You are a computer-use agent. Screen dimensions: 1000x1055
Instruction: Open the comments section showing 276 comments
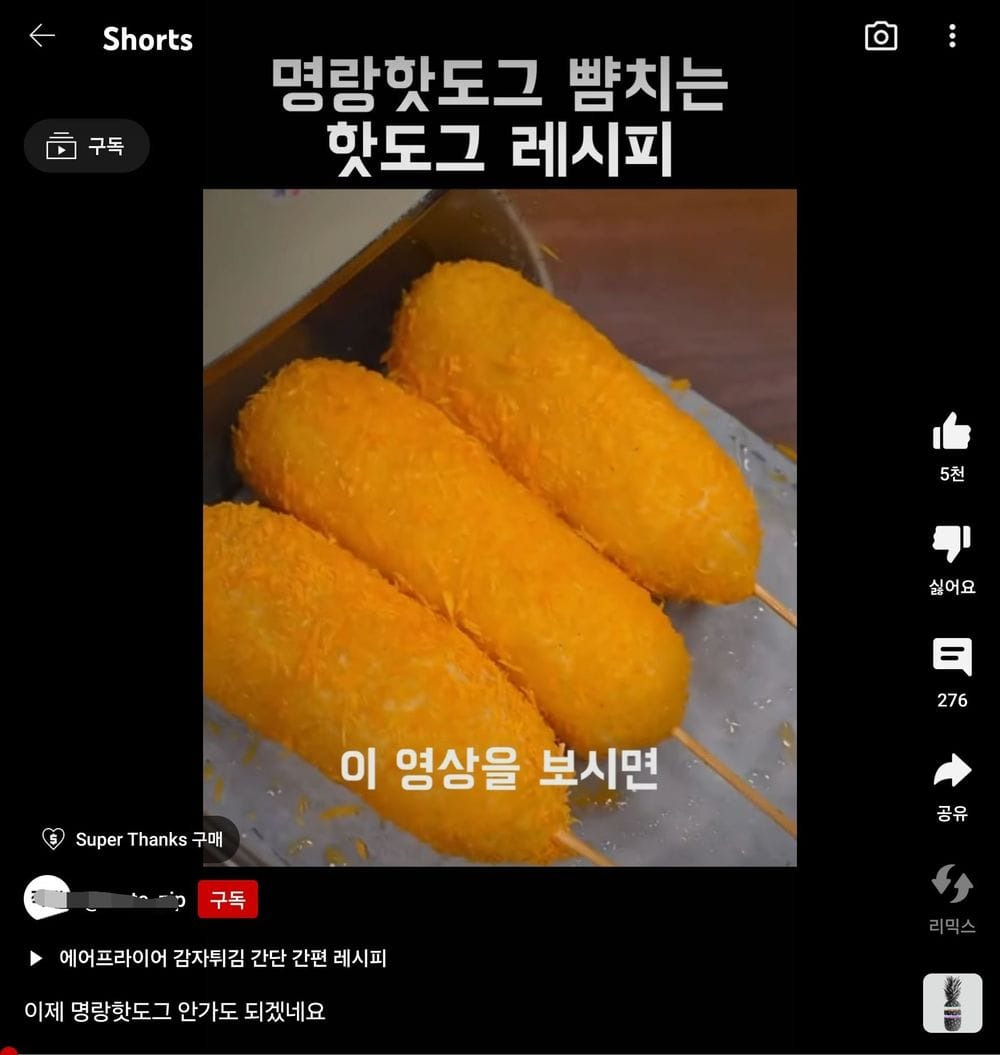click(950, 657)
